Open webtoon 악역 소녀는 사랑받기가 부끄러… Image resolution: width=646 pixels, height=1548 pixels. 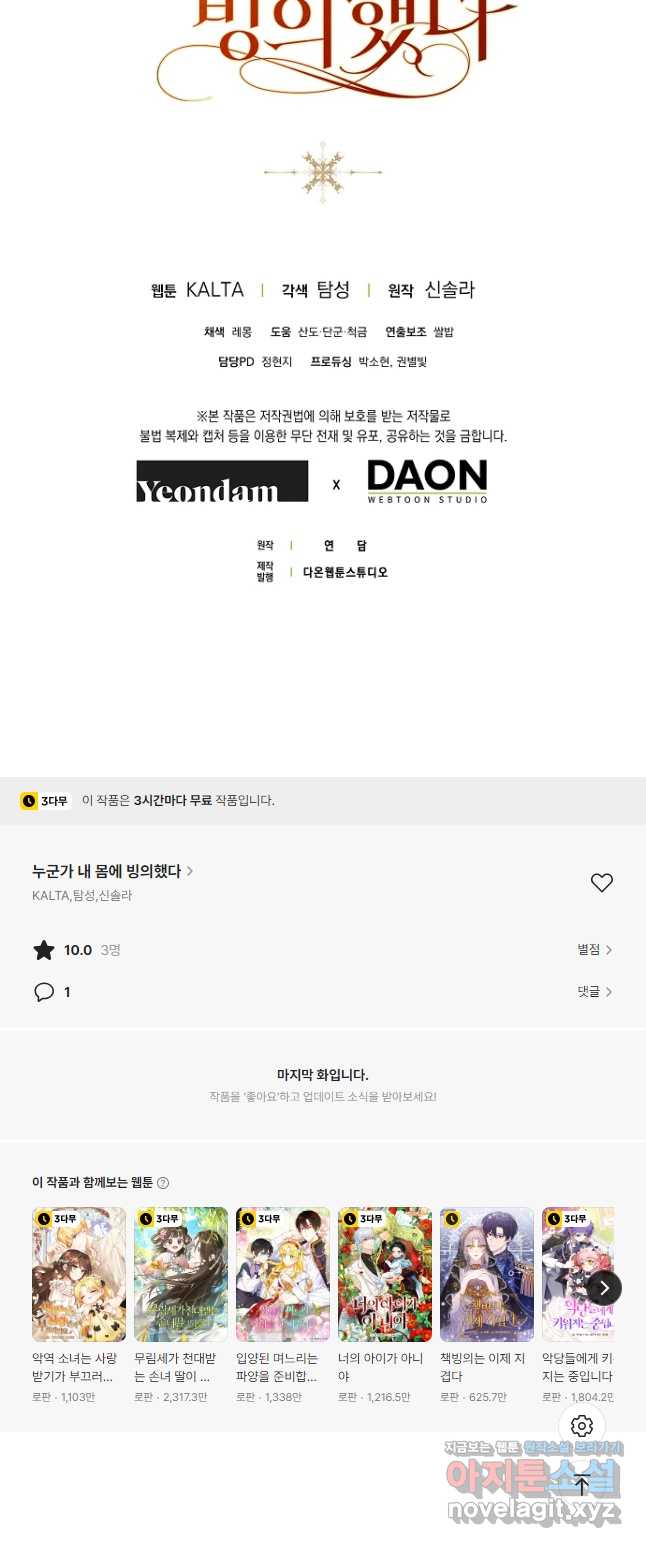coord(79,1275)
